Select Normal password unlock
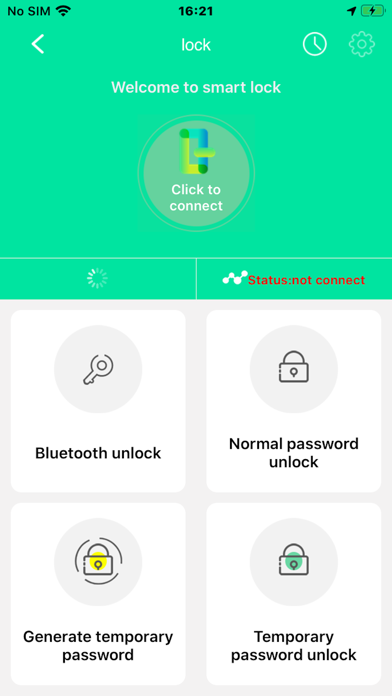Screen dimensions: 392x696 [x=294, y=401]
